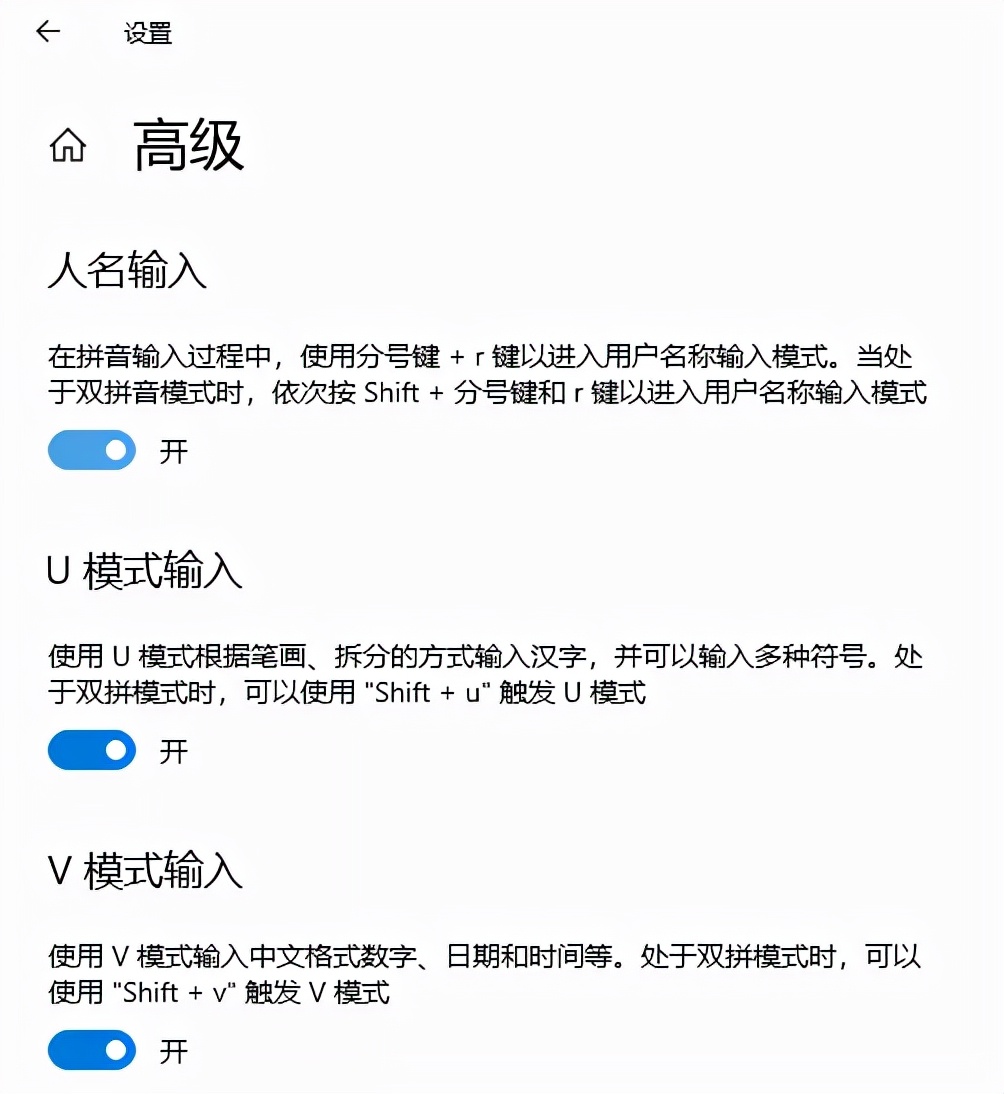Disable the 人名输入 toggle switch
Viewport: 1004px width, 1094px height.
pyautogui.click(x=91, y=450)
